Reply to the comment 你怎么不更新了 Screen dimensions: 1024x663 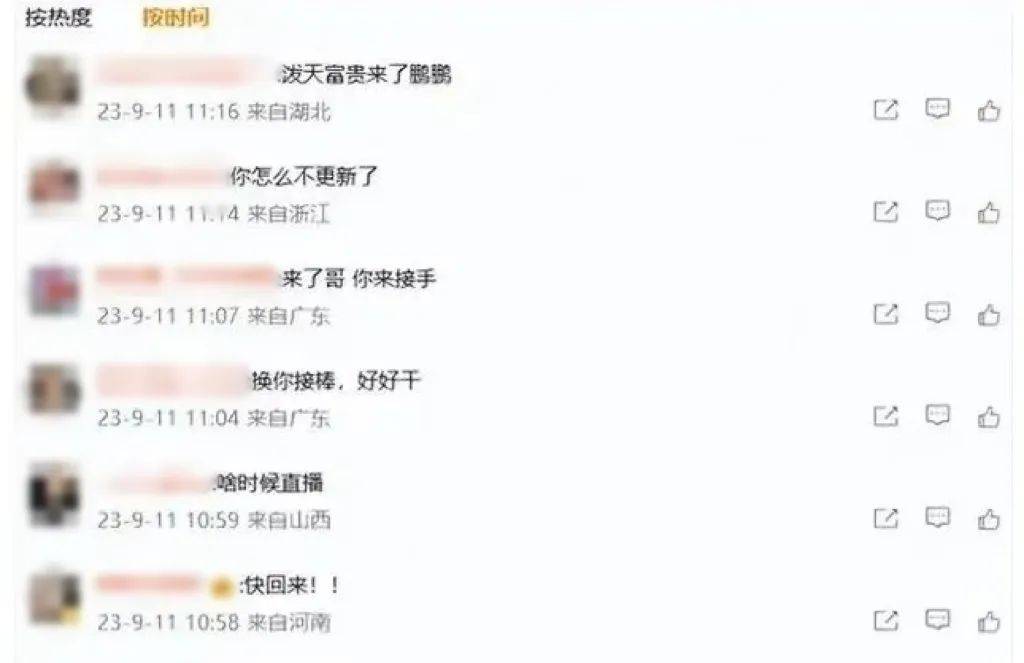click(937, 211)
